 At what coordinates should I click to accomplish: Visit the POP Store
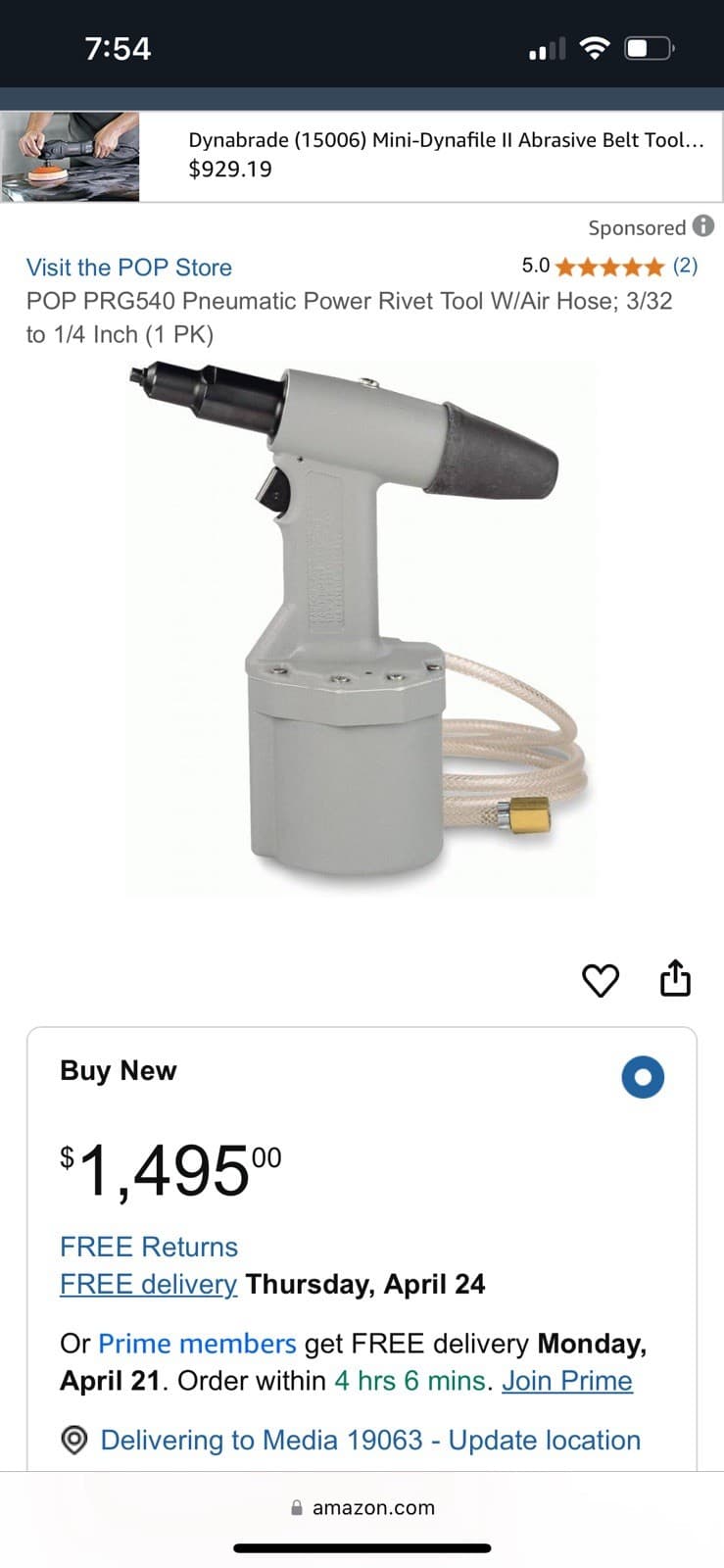click(x=129, y=267)
